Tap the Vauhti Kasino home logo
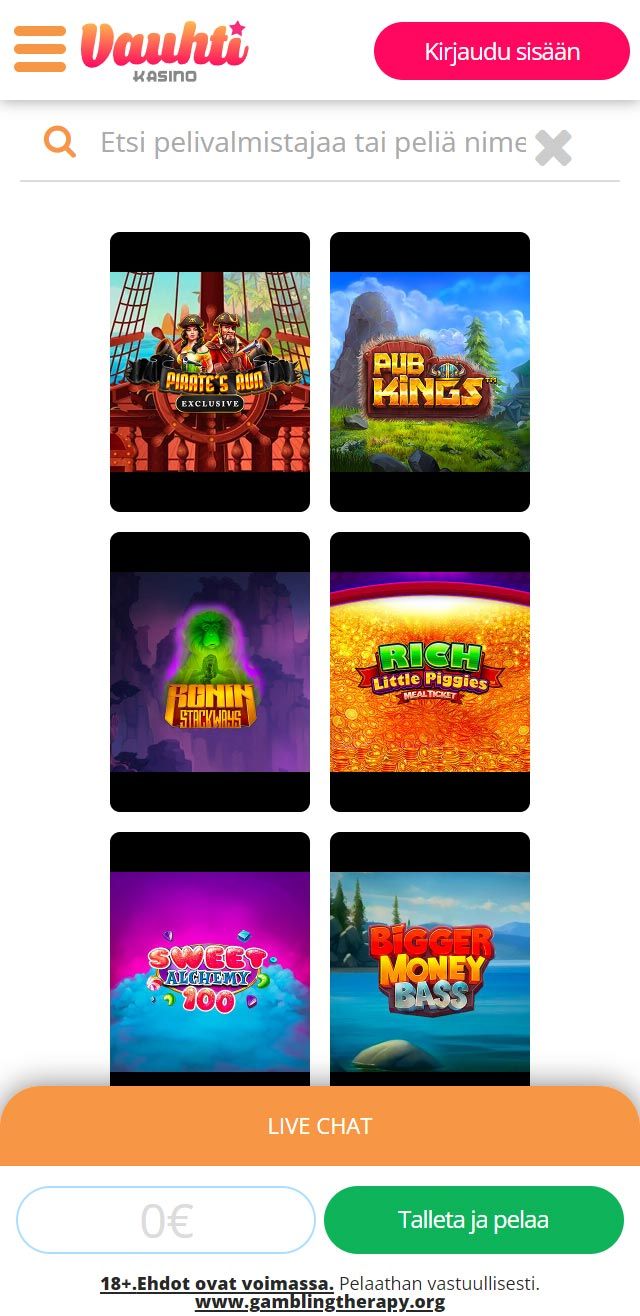640x1316 pixels. click(x=164, y=50)
